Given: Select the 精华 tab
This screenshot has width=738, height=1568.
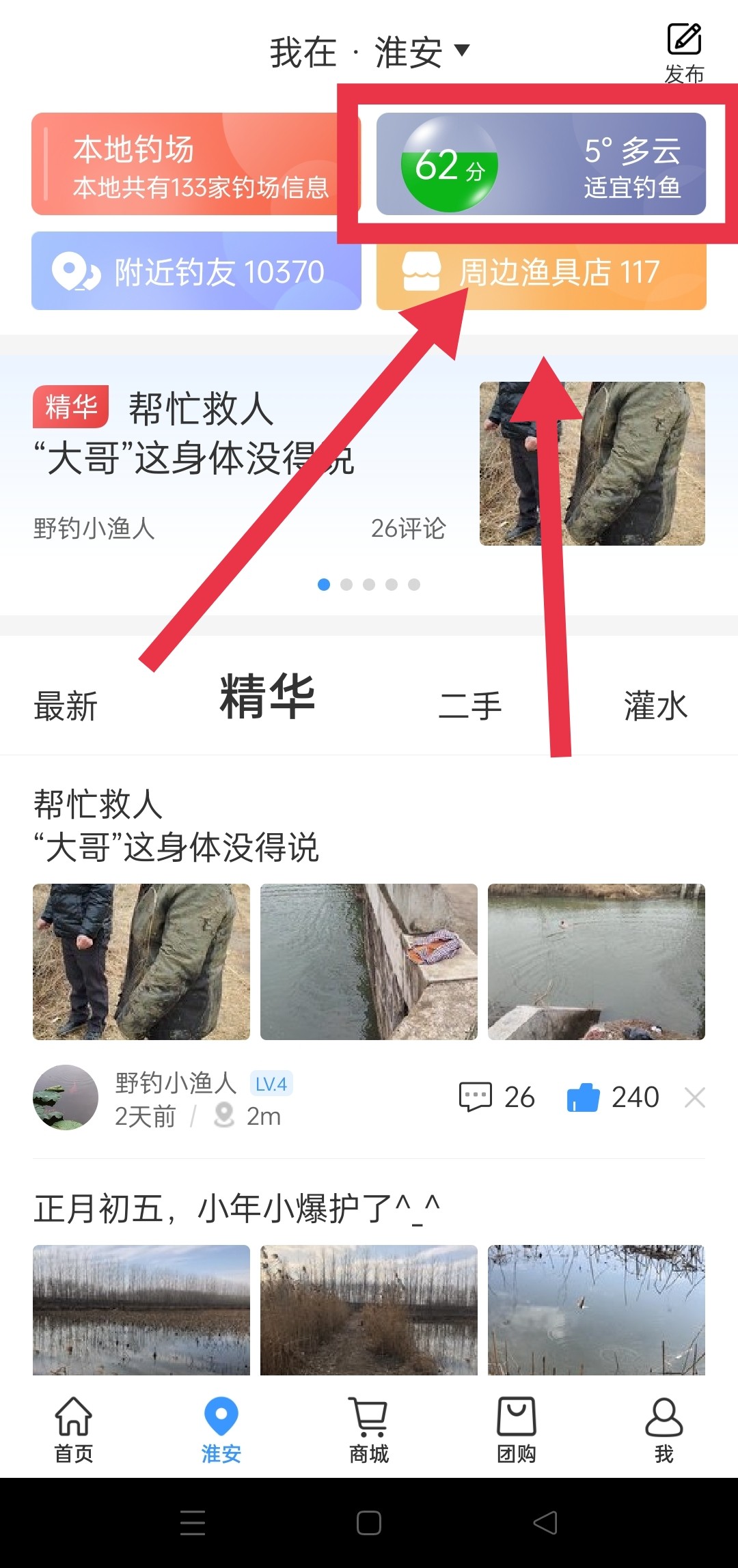Looking at the screenshot, I should click(267, 697).
